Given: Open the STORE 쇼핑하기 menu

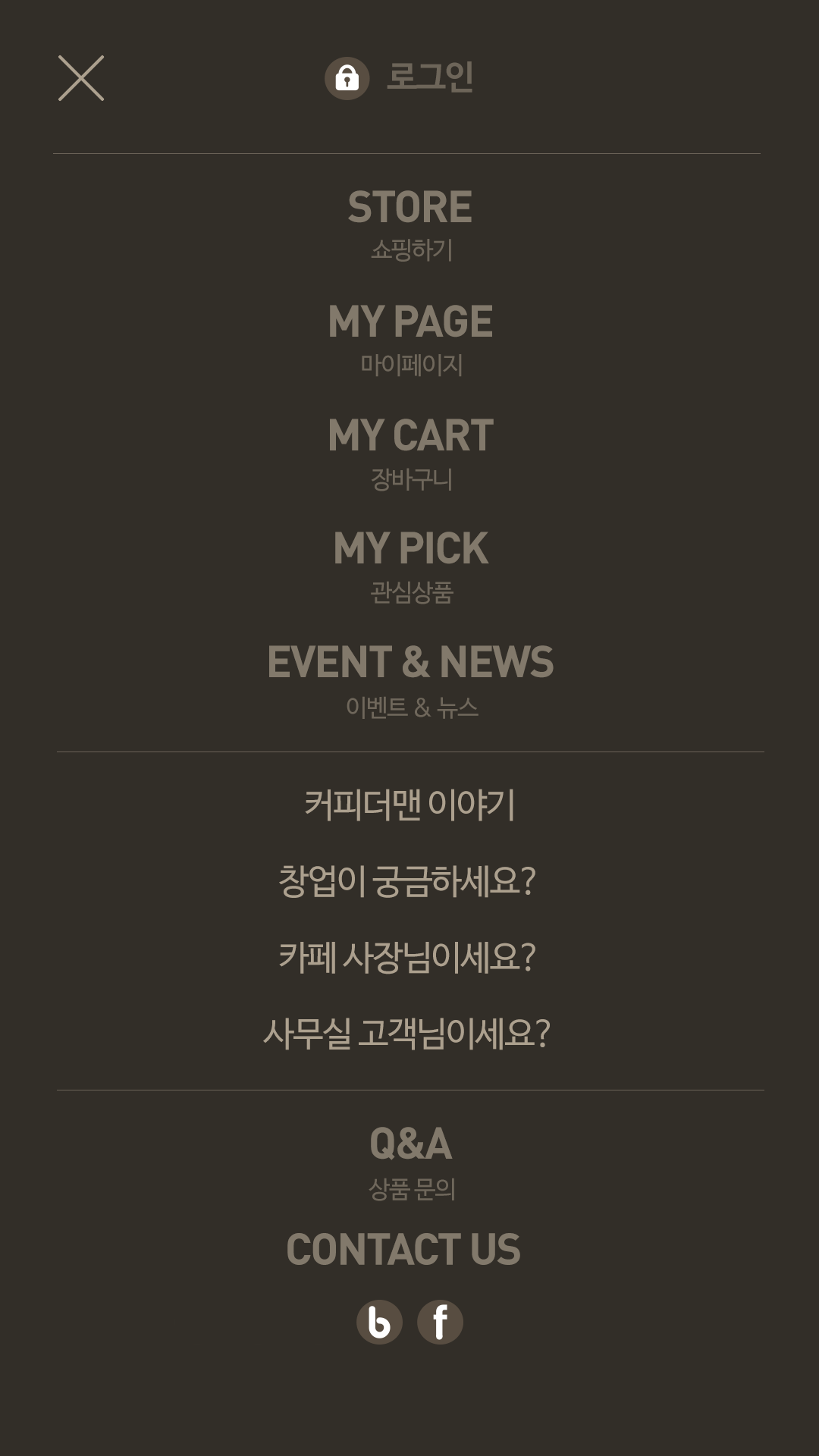Looking at the screenshot, I should tap(410, 224).
